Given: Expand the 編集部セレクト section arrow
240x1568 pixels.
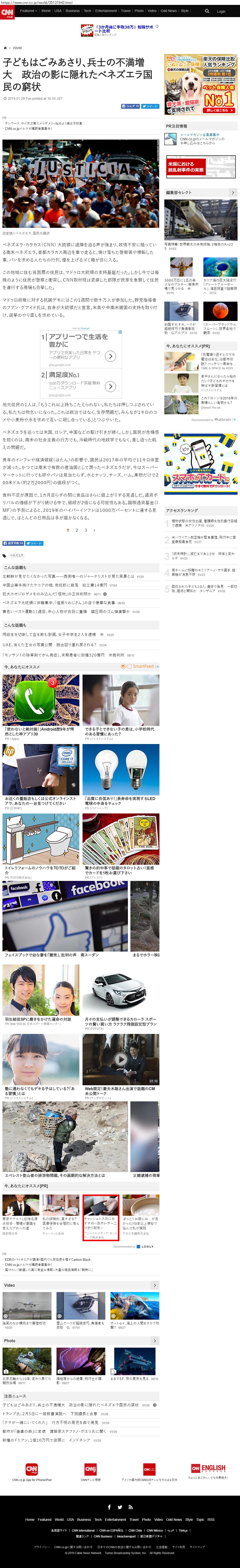Looking at the screenshot, I should (233, 192).
